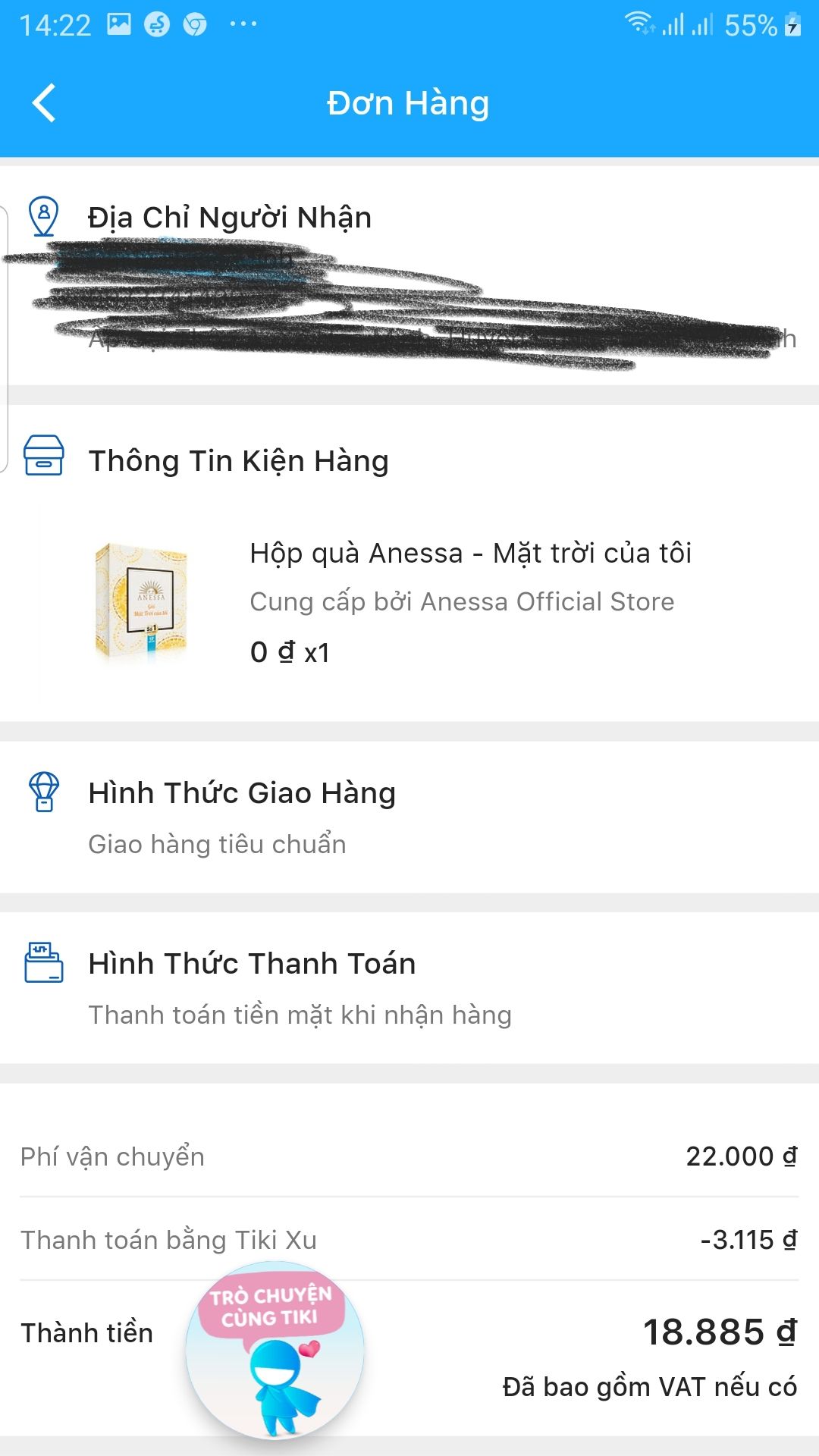Tap the Đơn Hàng title in the header

[x=409, y=102]
